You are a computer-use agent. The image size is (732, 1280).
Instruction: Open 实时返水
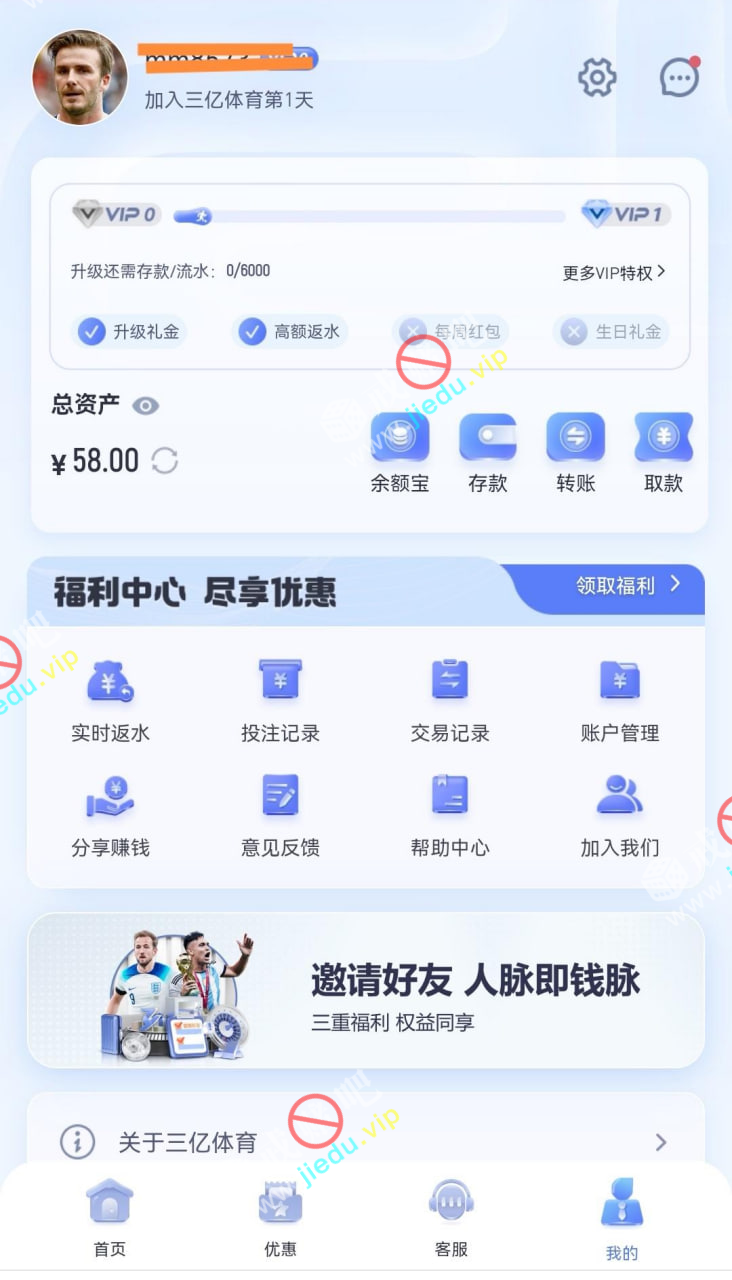pyautogui.click(x=110, y=701)
